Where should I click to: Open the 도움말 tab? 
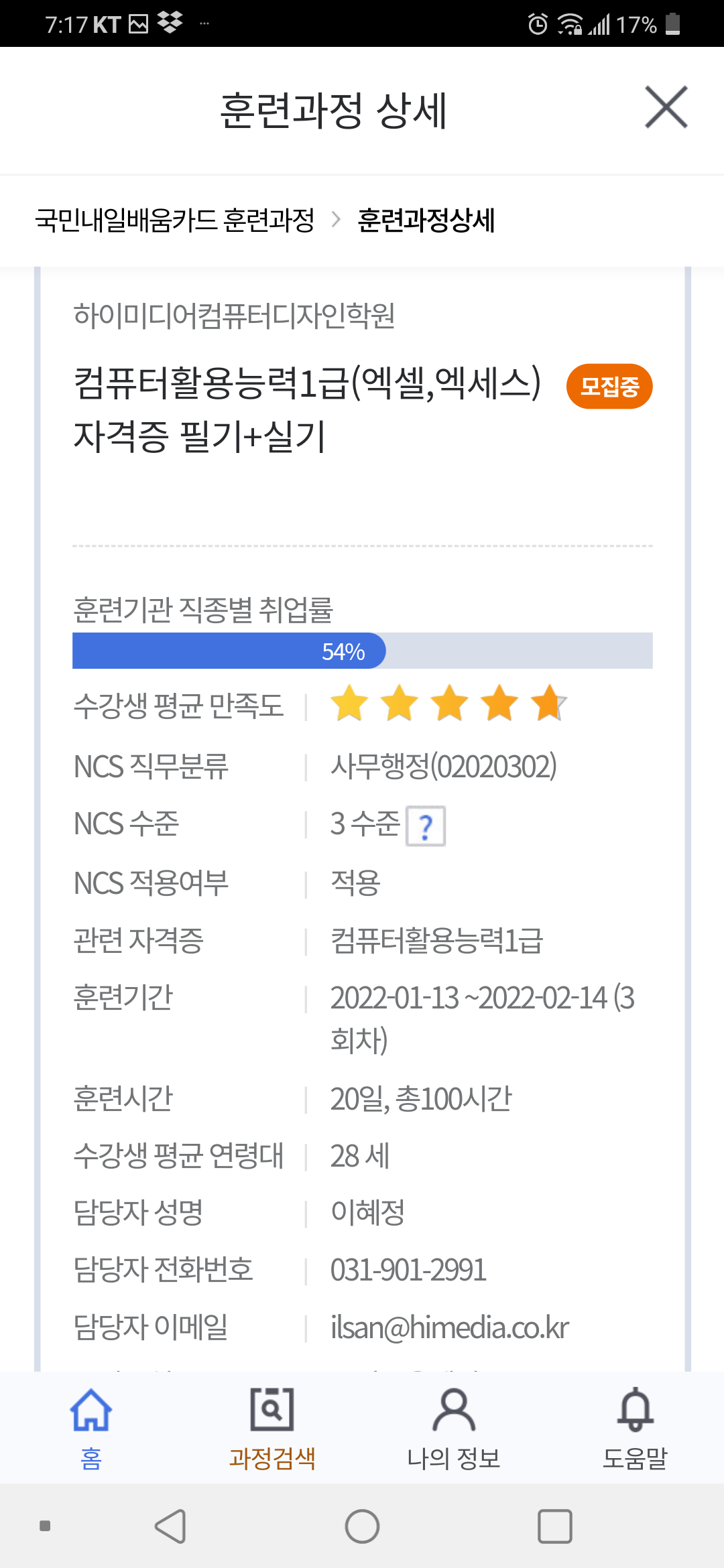(x=635, y=1427)
